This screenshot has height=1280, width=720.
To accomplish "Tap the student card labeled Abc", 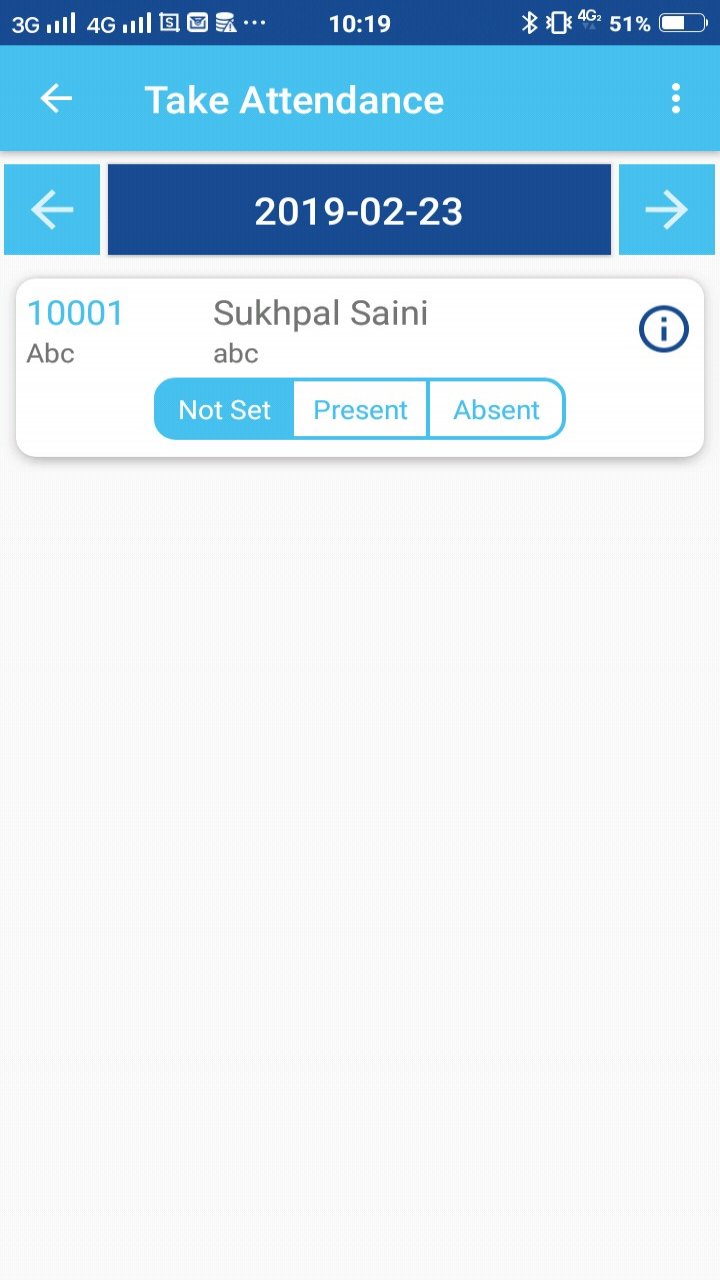I will click(x=50, y=352).
